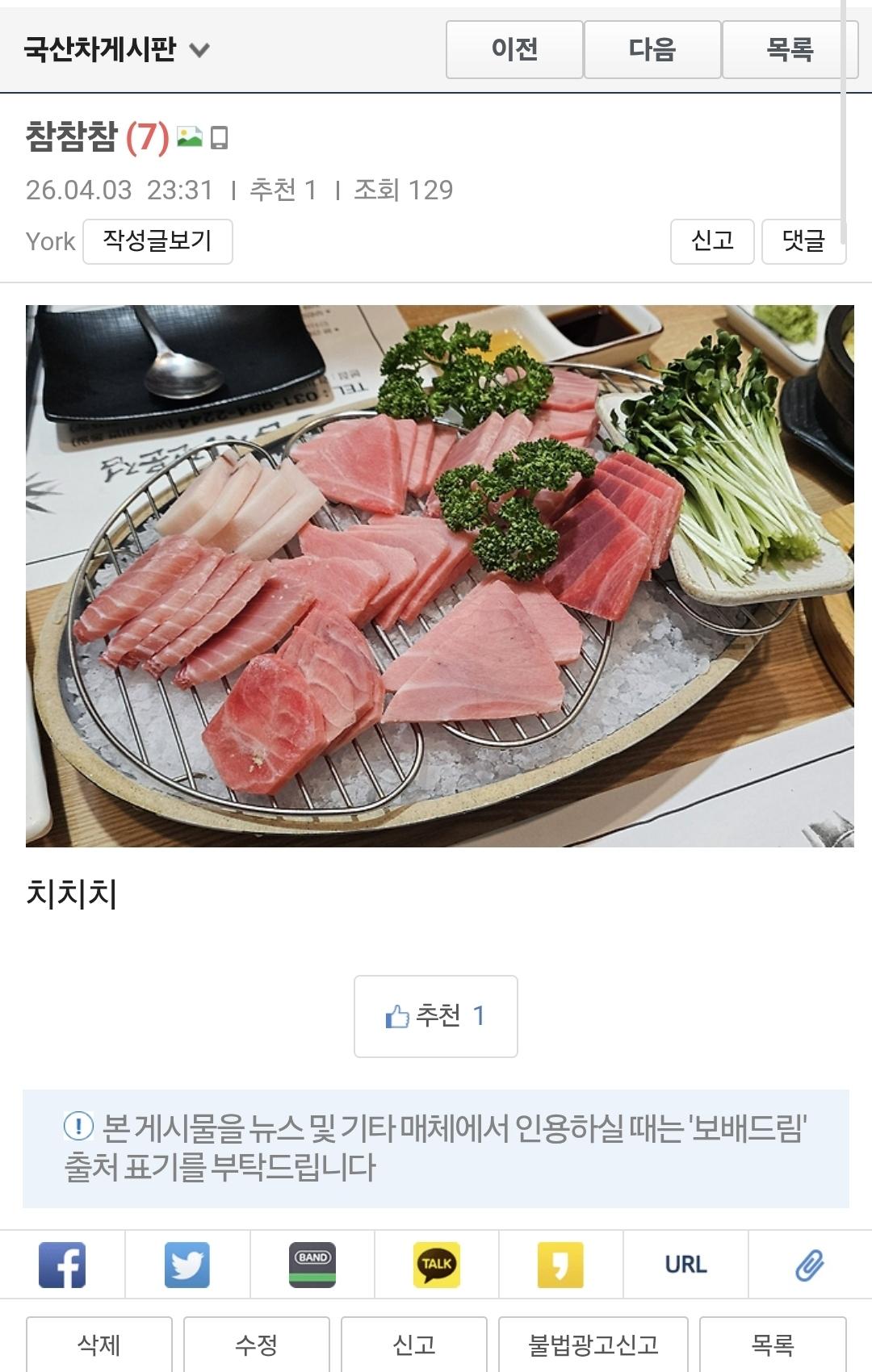Share through KakaoTalk
The height and width of the screenshot is (1372, 872).
click(x=435, y=1265)
